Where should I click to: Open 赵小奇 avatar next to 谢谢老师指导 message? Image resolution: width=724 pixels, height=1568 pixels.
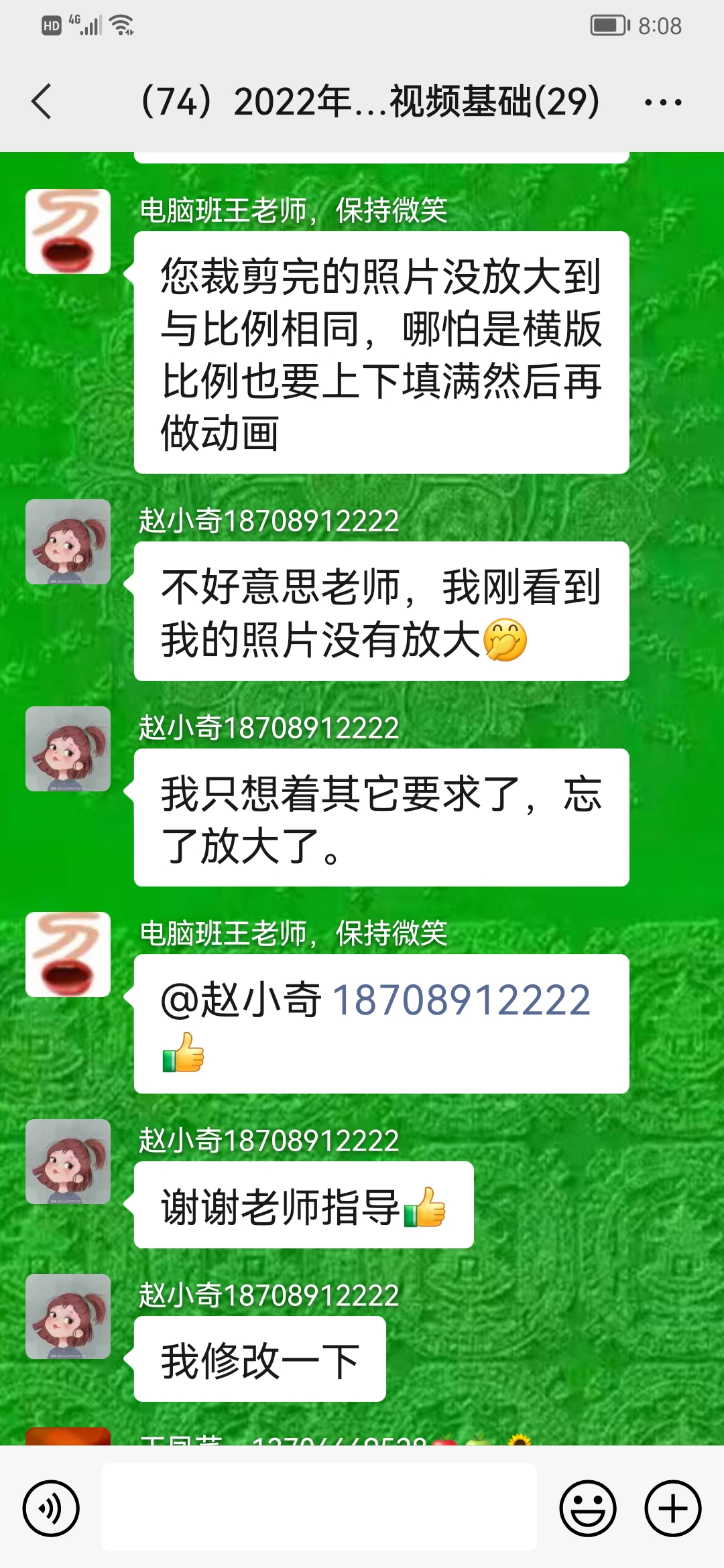(68, 1161)
